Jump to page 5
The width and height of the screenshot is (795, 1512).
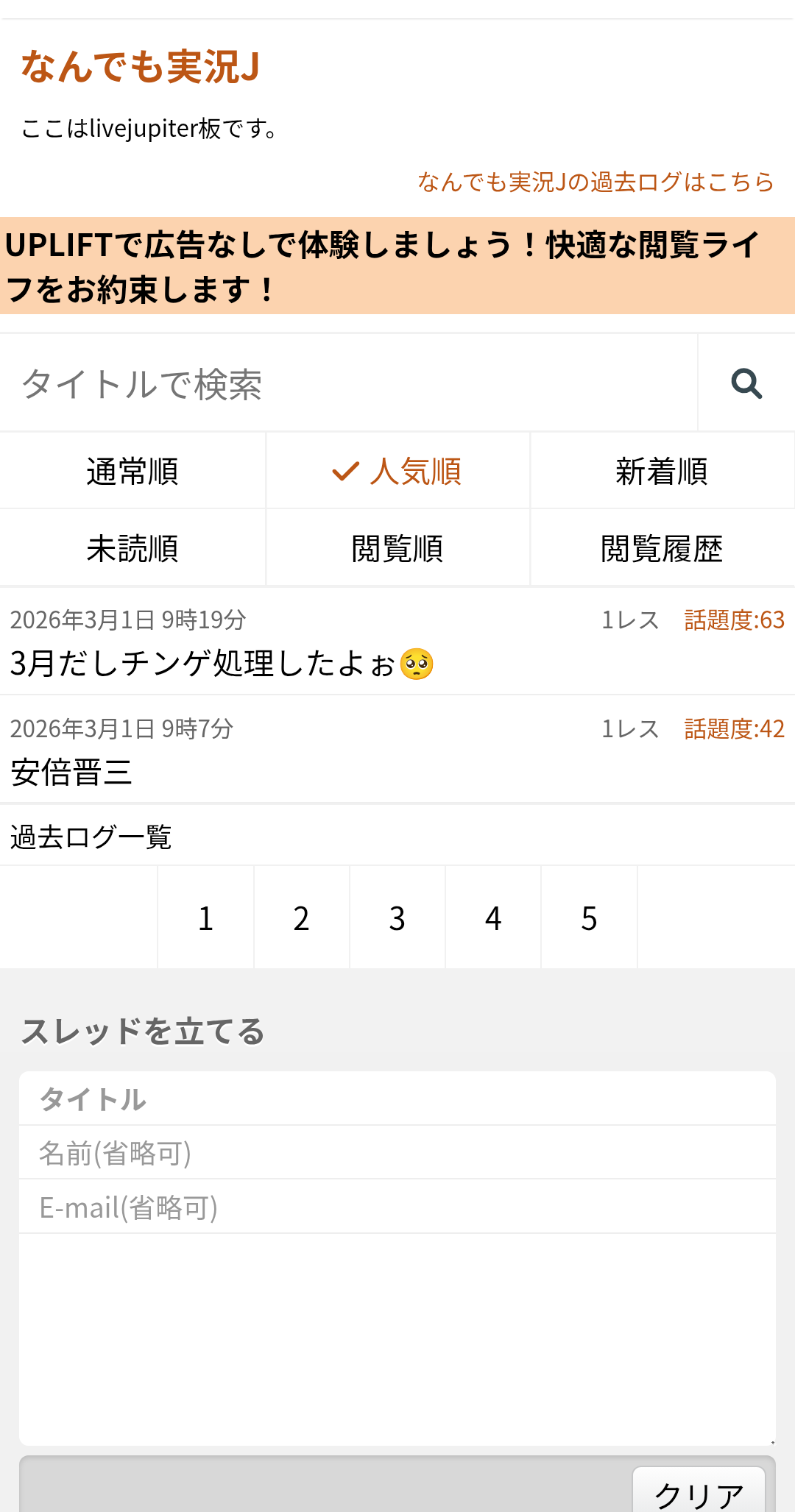(589, 918)
